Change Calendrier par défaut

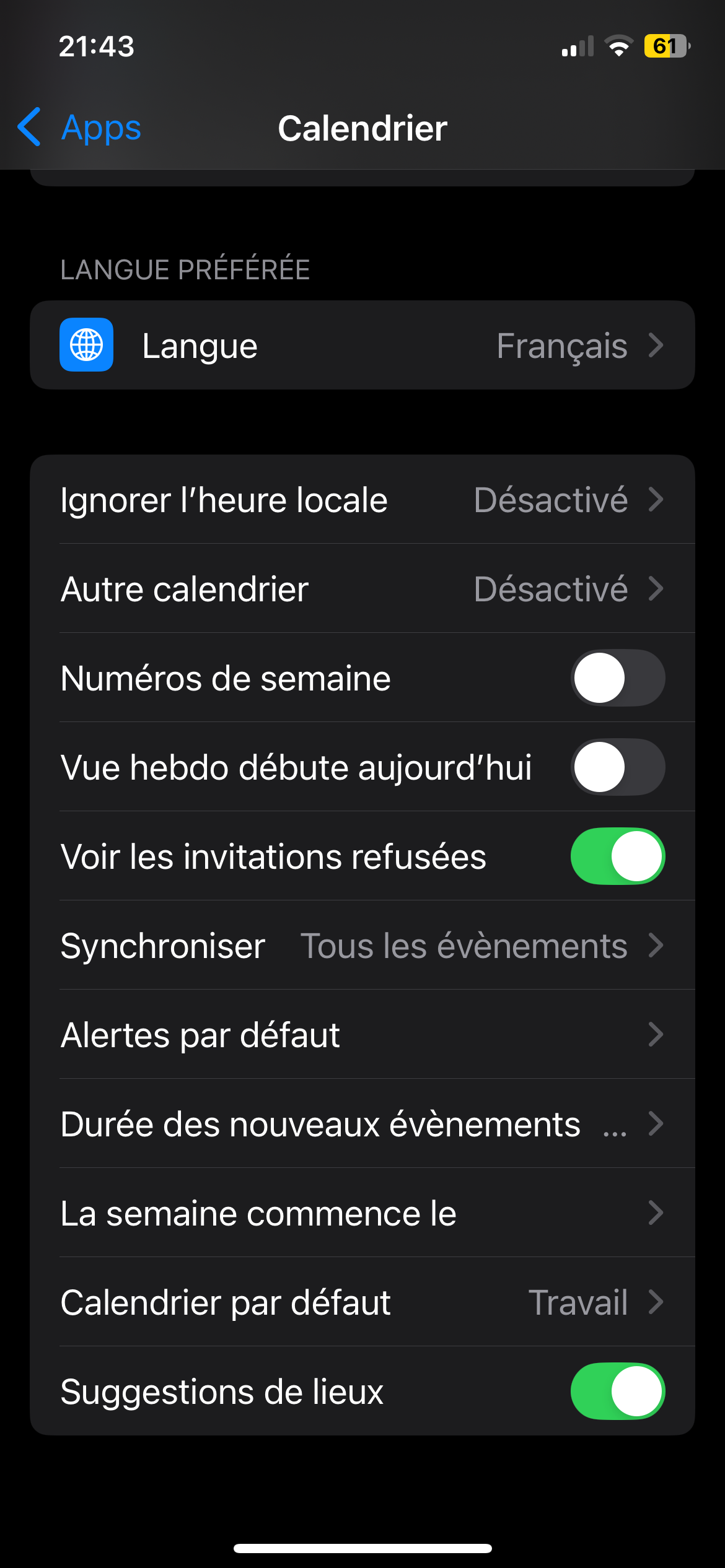pyautogui.click(x=362, y=1302)
